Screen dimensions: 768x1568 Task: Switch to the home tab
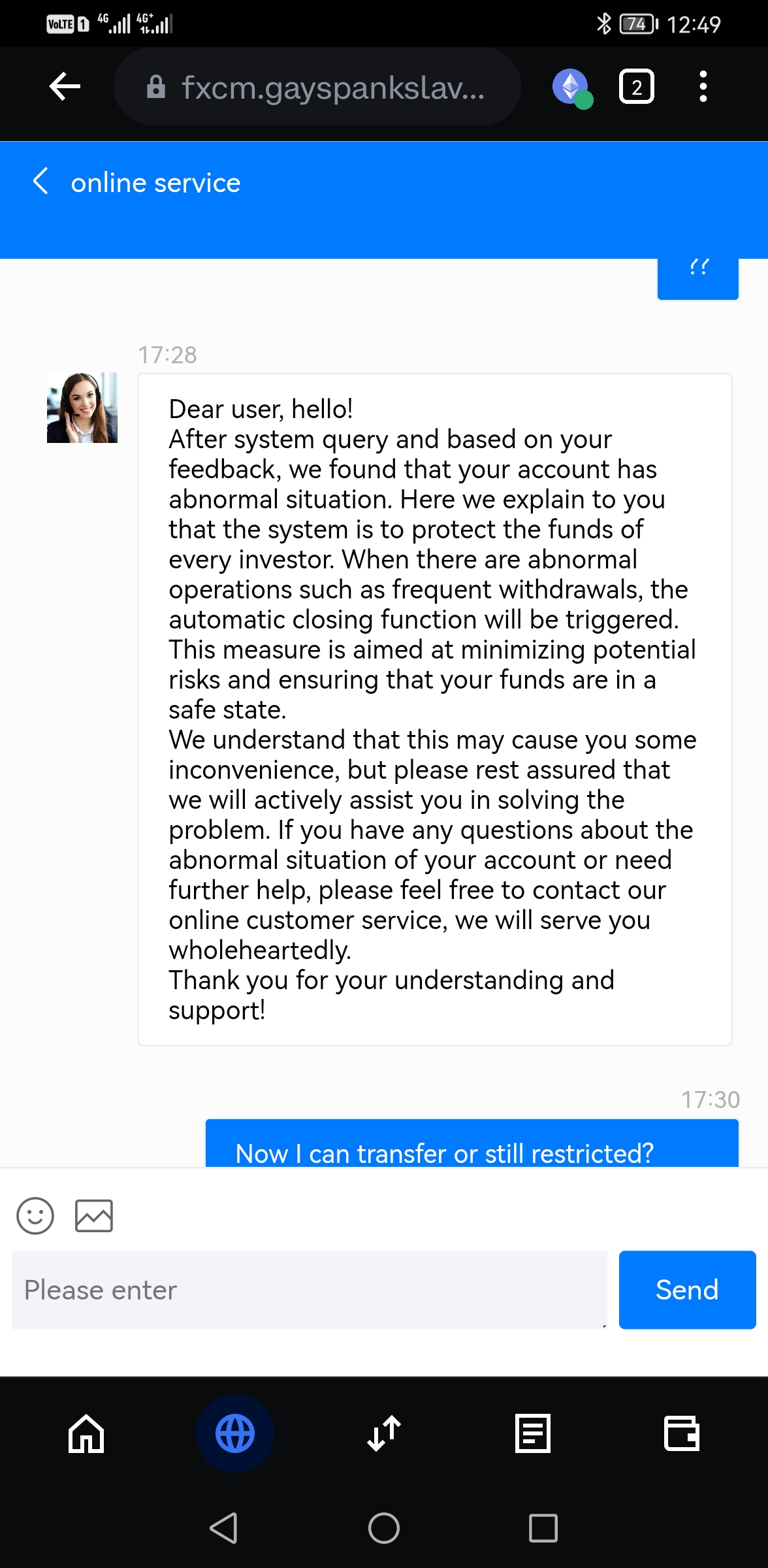click(86, 1433)
